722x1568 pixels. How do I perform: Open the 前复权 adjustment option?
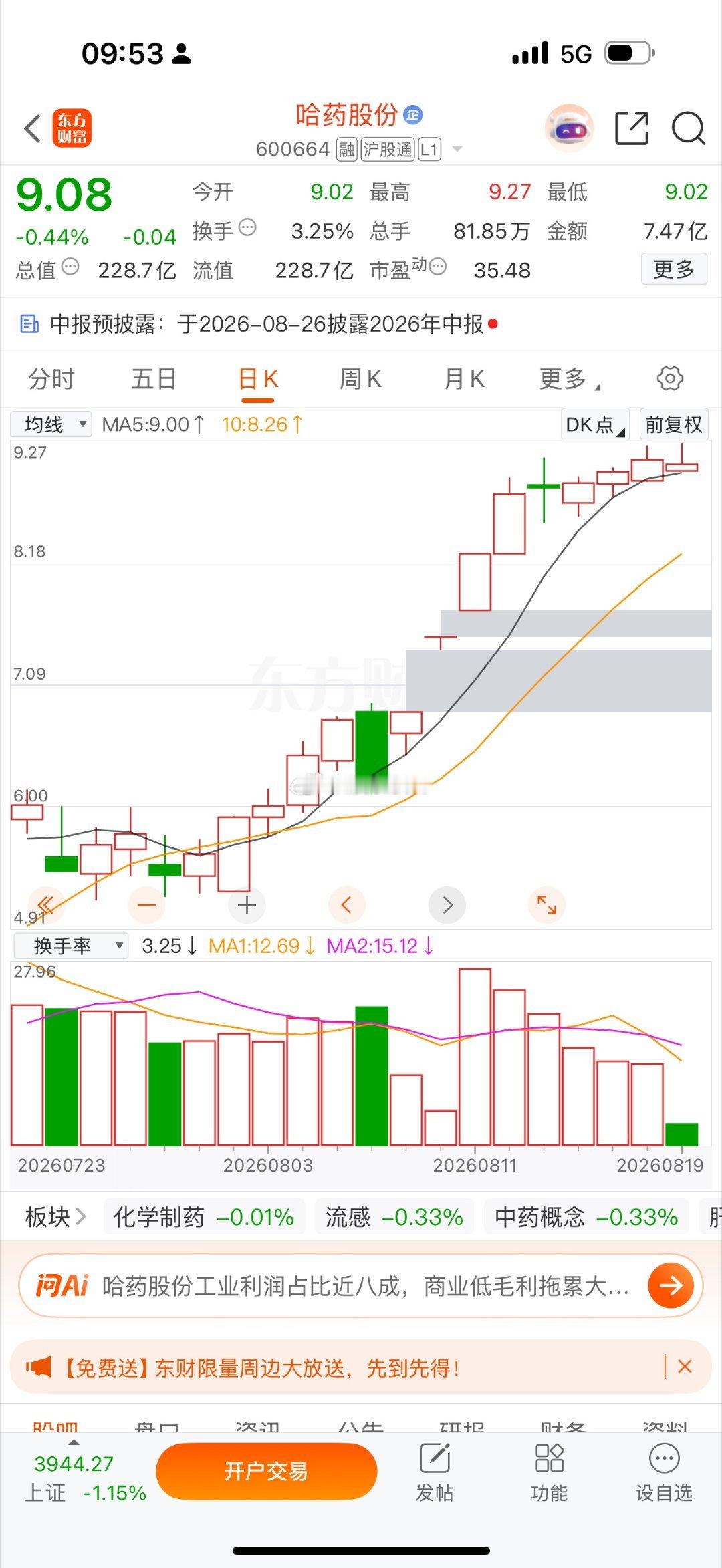674,424
